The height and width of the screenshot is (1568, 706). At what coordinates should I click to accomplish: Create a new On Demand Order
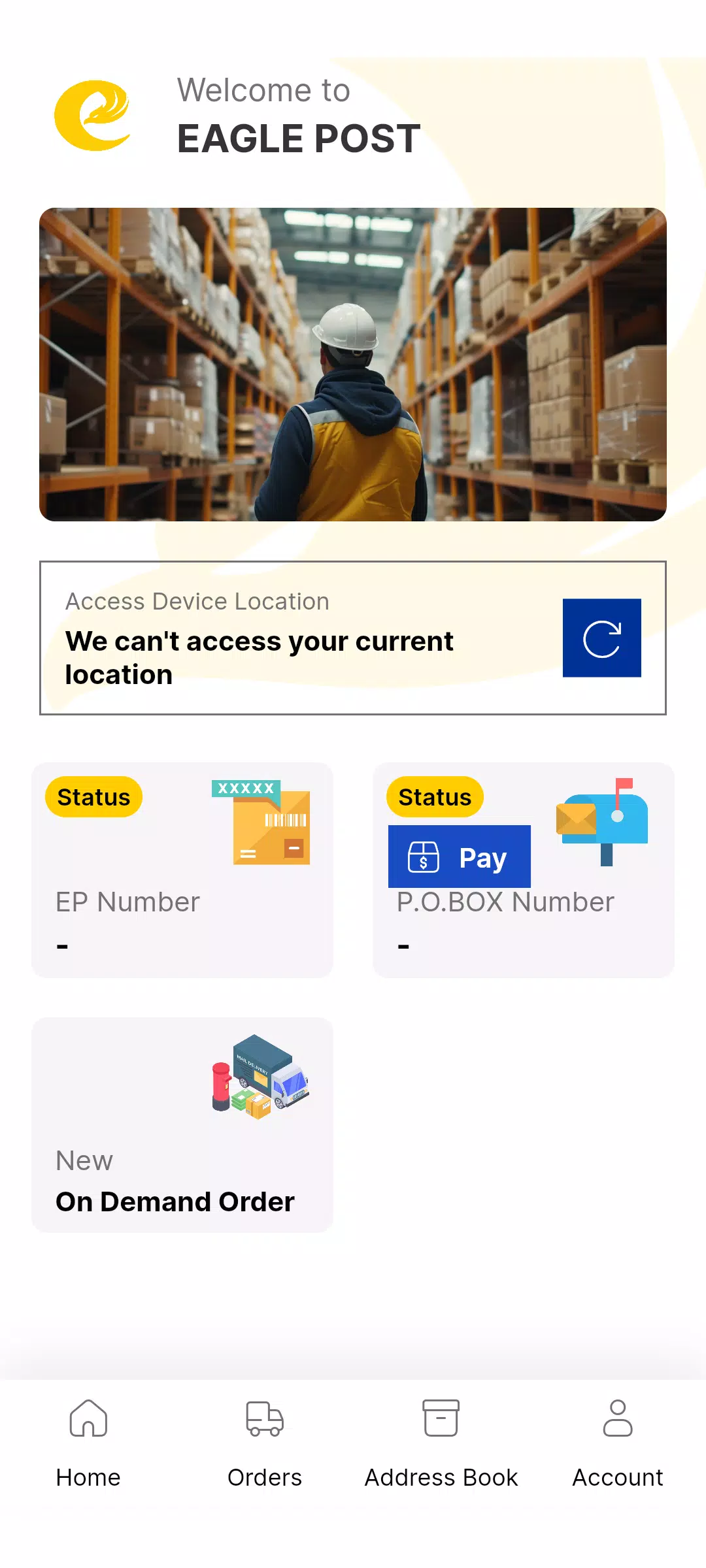(182, 1124)
